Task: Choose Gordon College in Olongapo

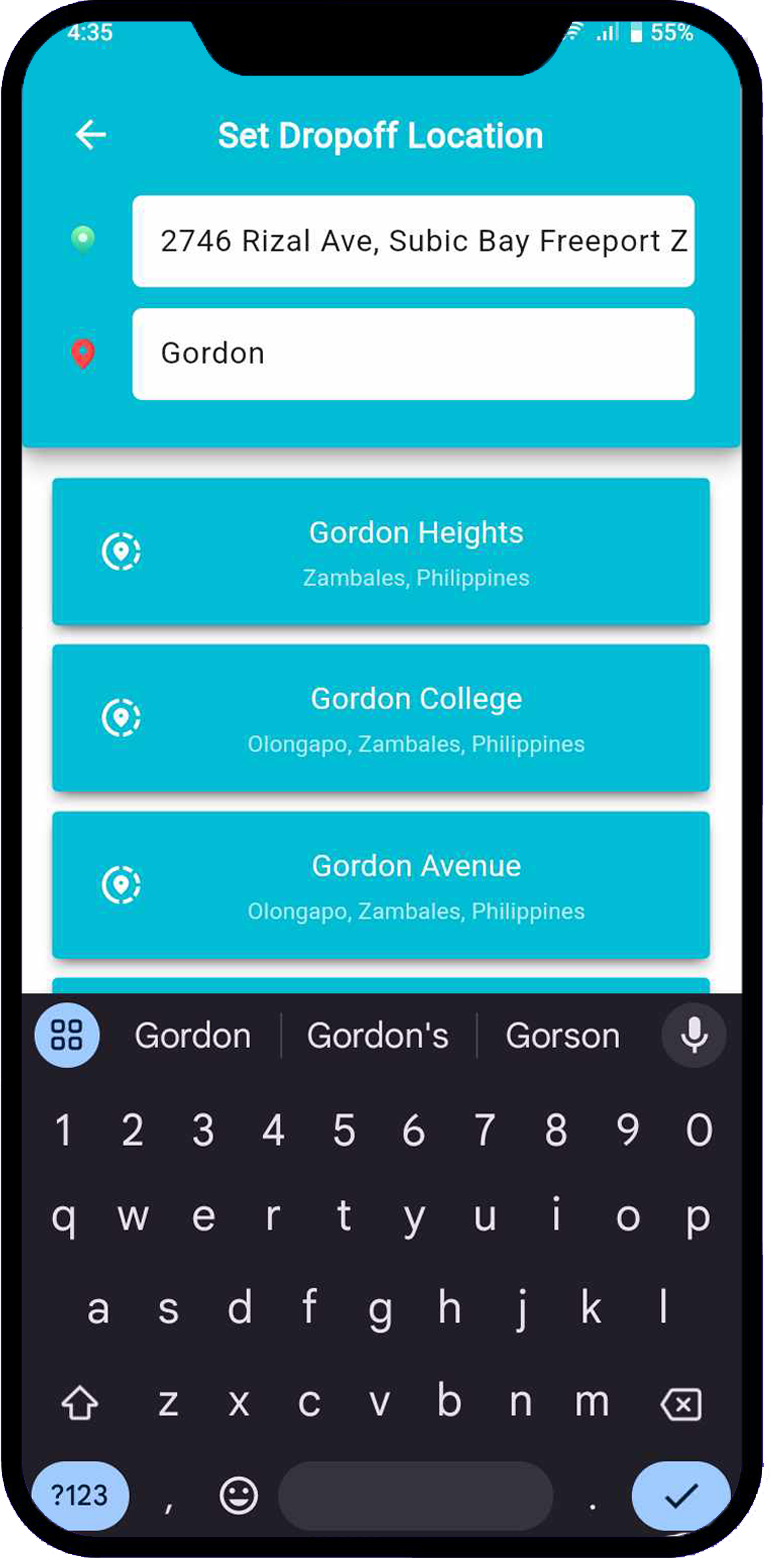Action: [381, 718]
